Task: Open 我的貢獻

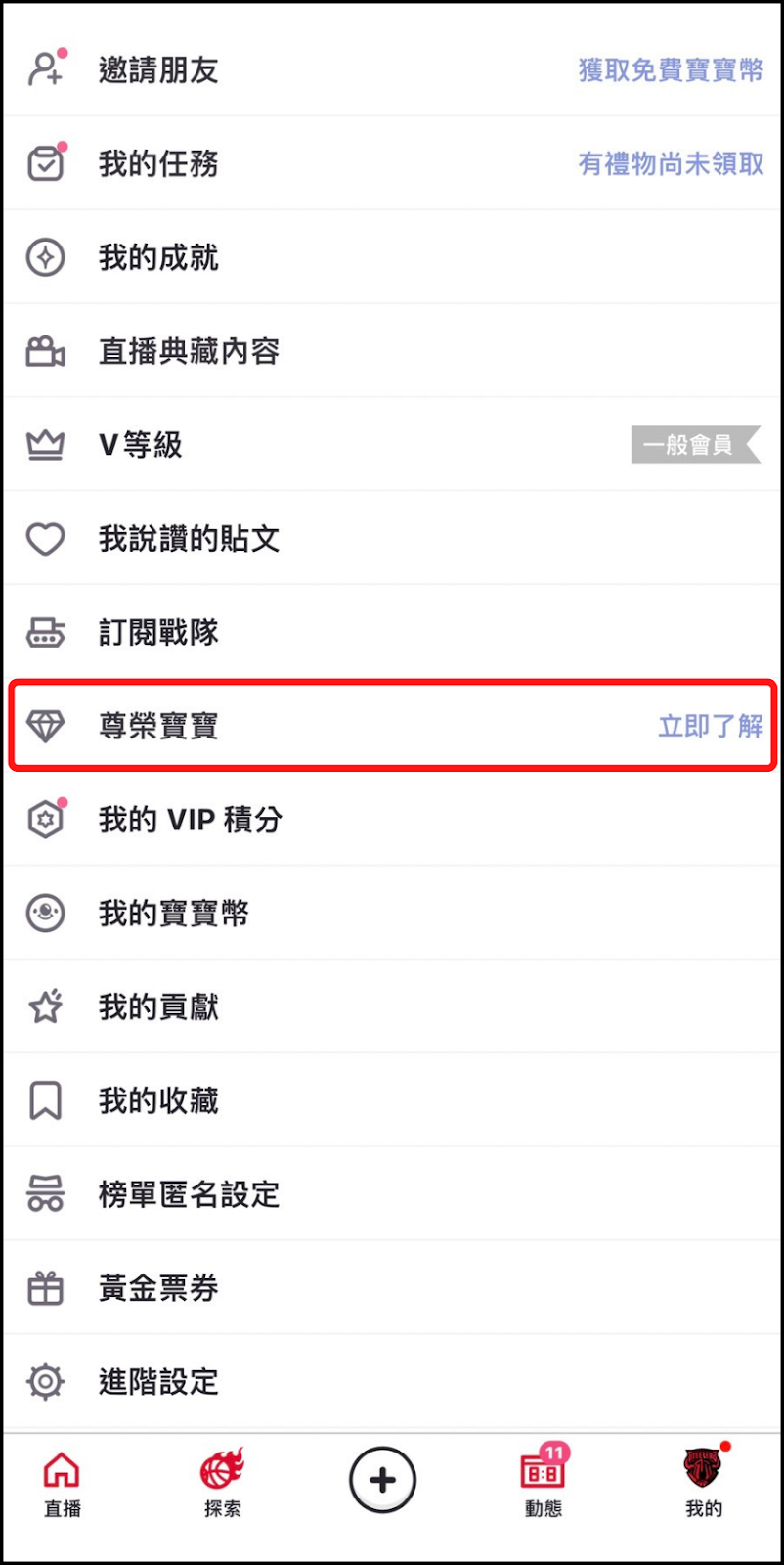Action: click(158, 1006)
